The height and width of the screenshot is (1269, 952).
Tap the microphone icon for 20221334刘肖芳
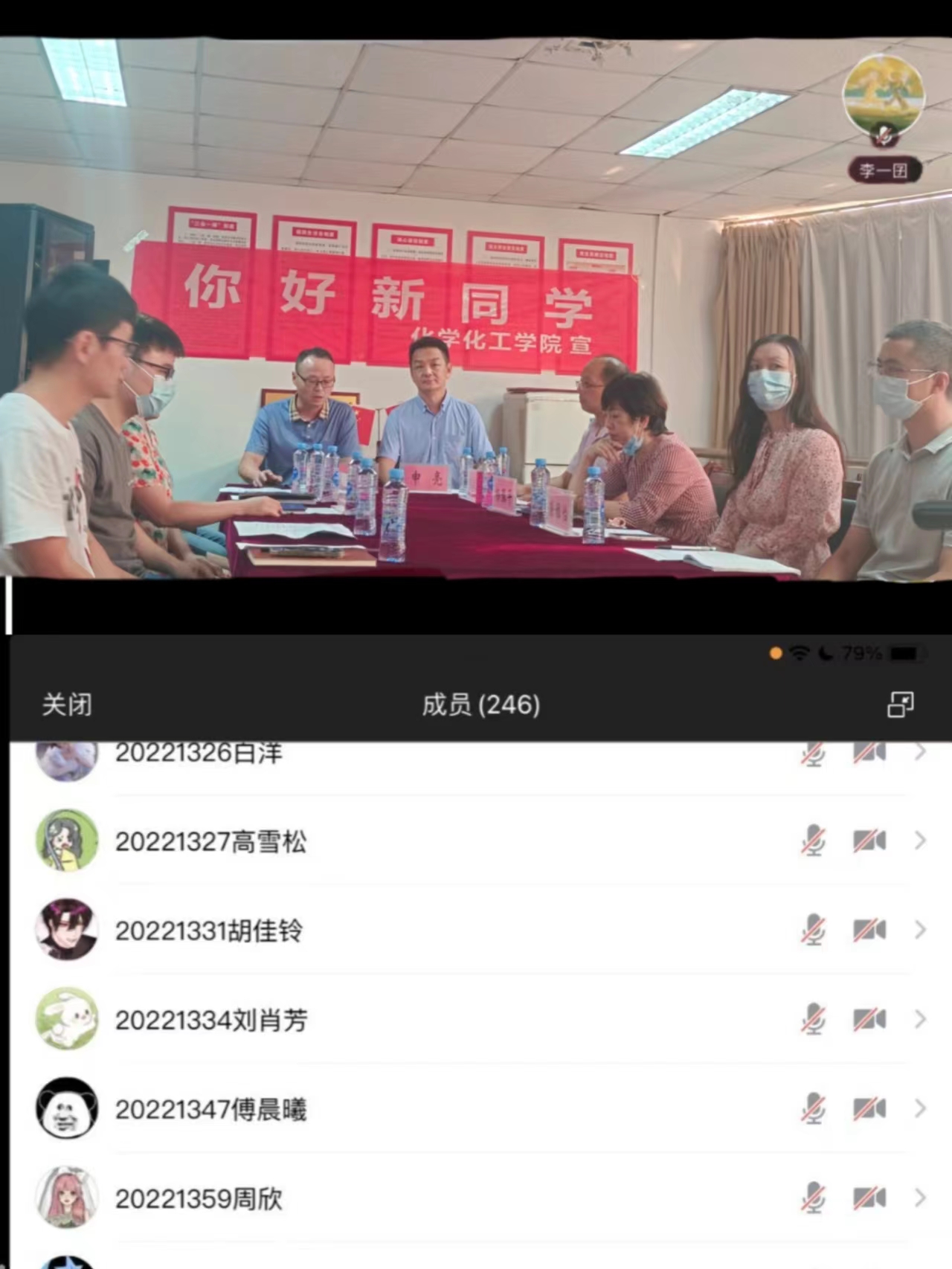(813, 1020)
